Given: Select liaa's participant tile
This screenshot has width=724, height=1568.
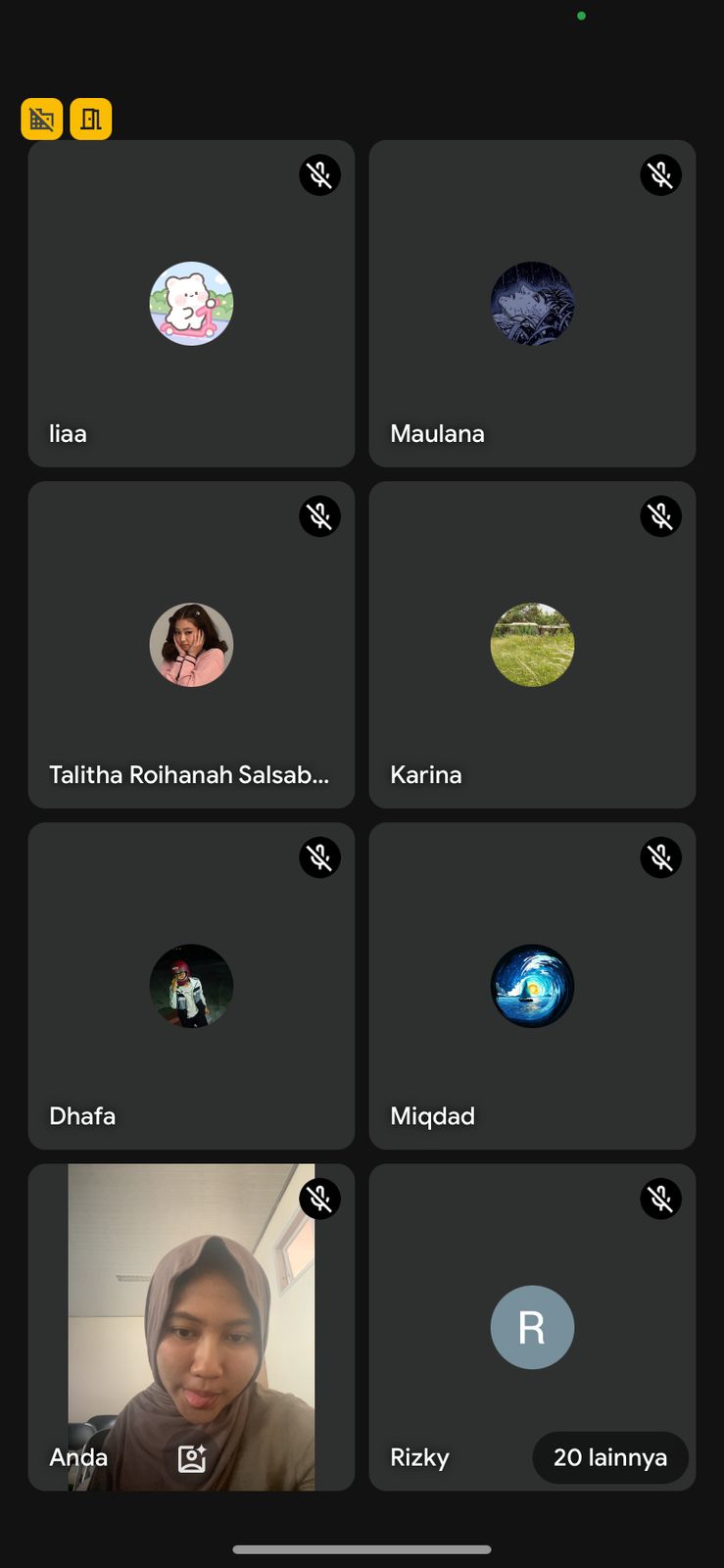Looking at the screenshot, I should click(x=191, y=304).
